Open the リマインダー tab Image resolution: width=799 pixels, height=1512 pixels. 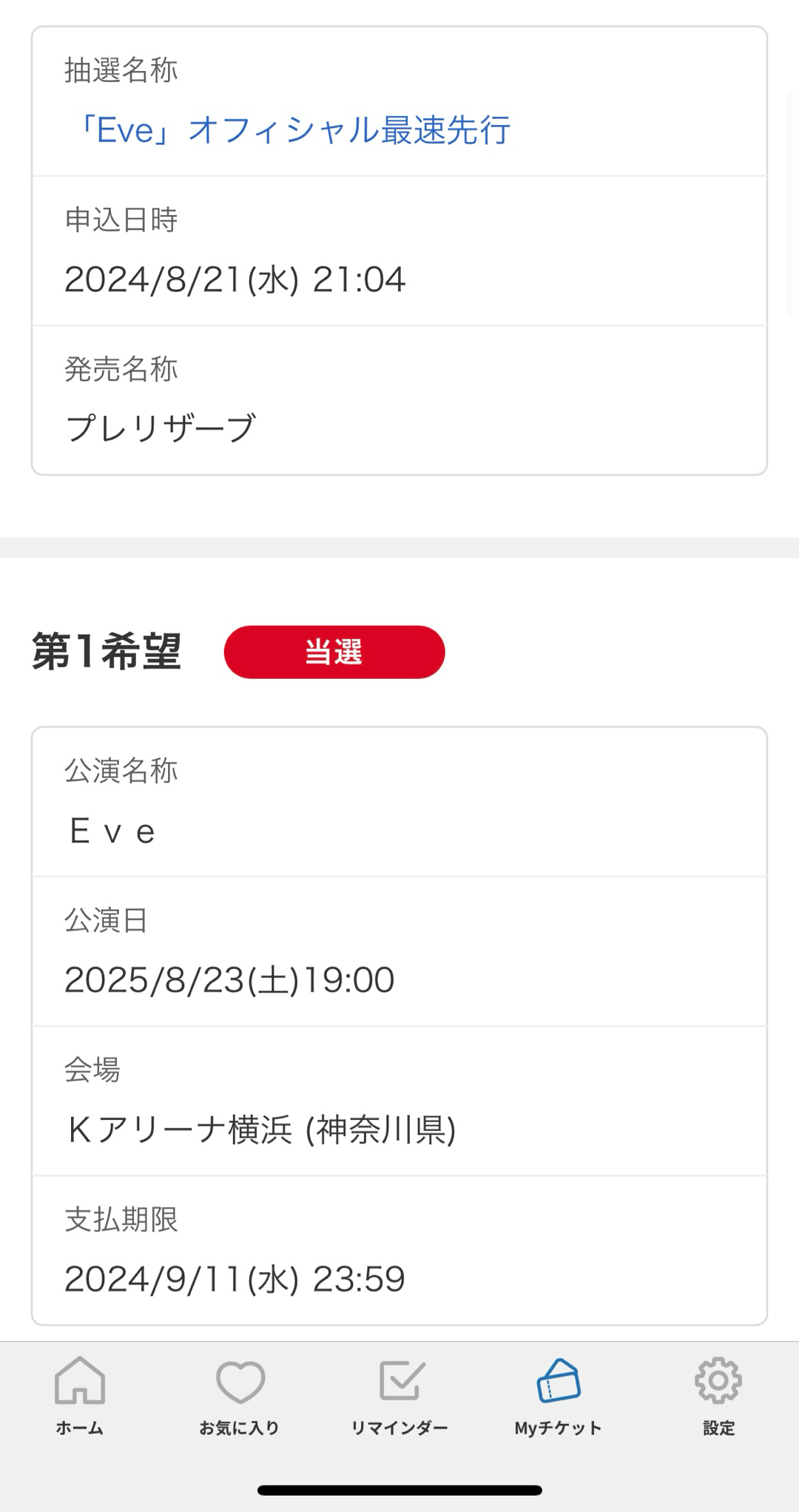[x=399, y=1394]
